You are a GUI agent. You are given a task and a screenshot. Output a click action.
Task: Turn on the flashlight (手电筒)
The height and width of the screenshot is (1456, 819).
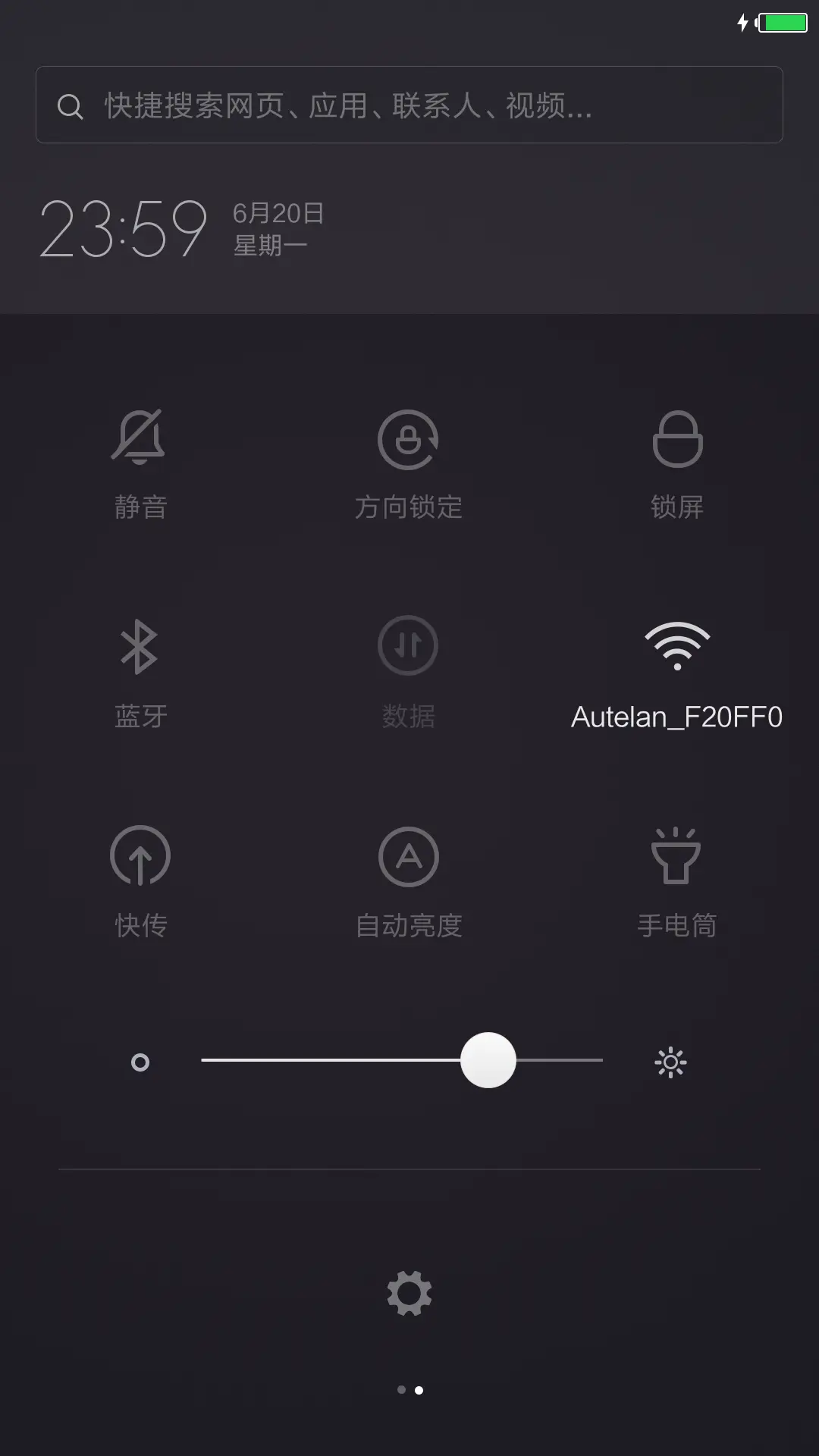pos(677,855)
